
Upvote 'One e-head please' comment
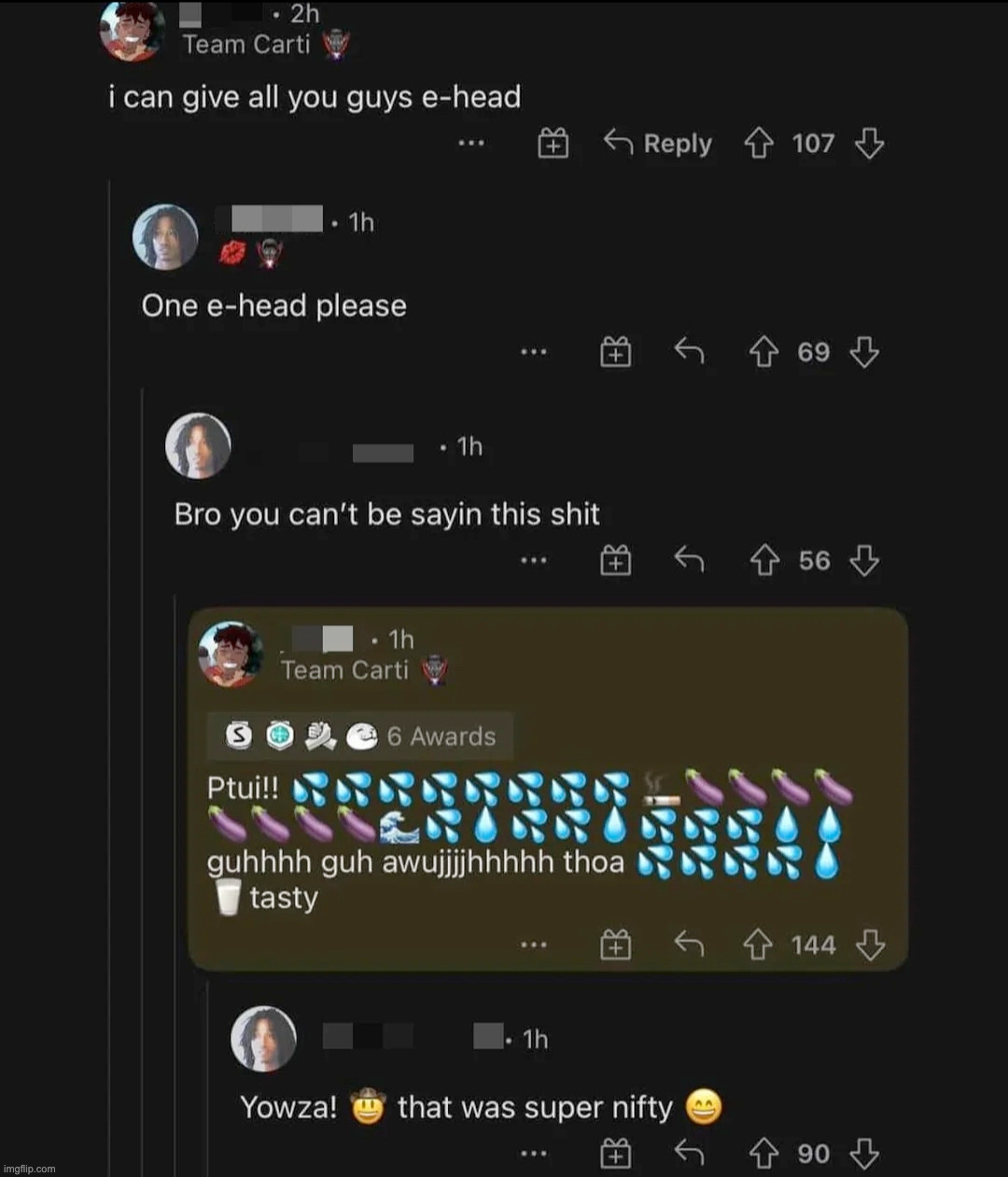click(x=763, y=352)
